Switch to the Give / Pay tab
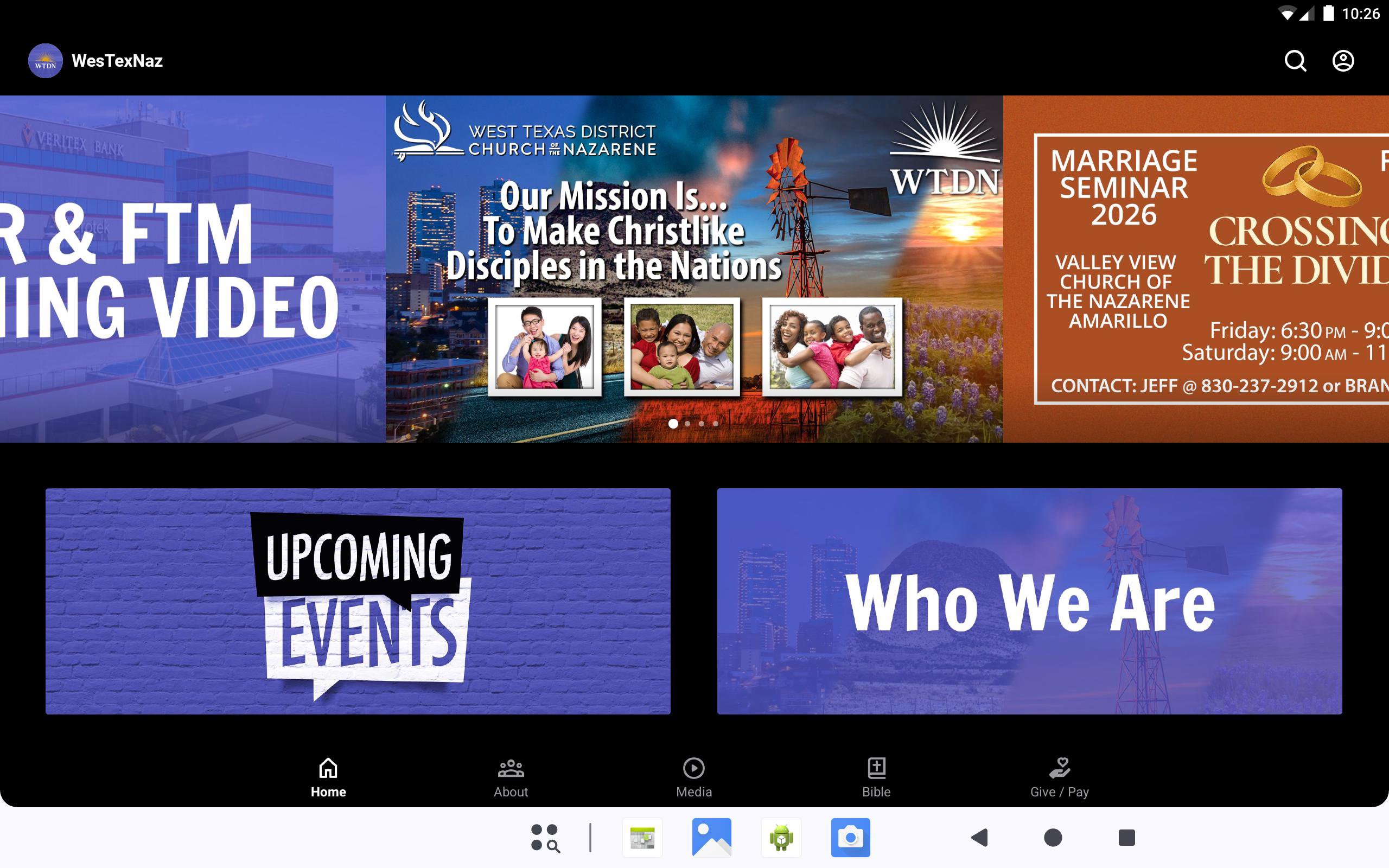 1059,777
